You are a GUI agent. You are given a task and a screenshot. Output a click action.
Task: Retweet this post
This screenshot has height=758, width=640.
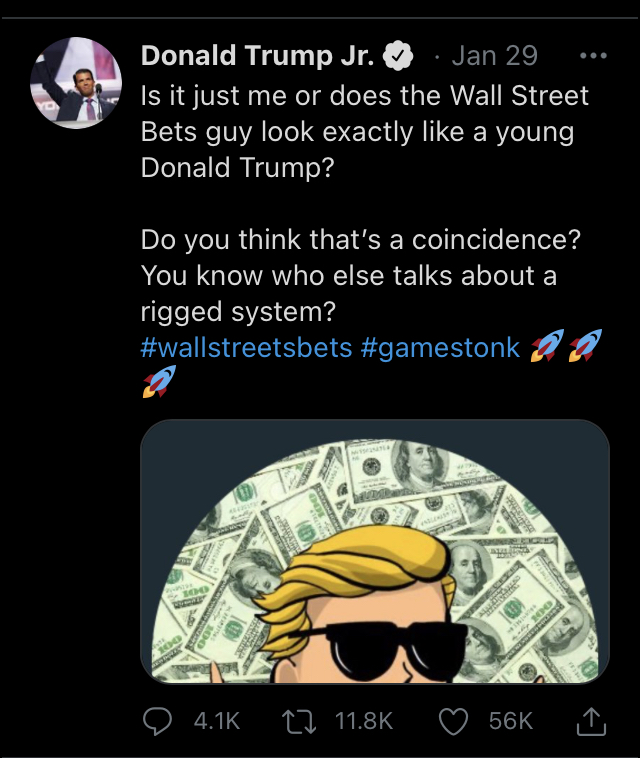(299, 720)
